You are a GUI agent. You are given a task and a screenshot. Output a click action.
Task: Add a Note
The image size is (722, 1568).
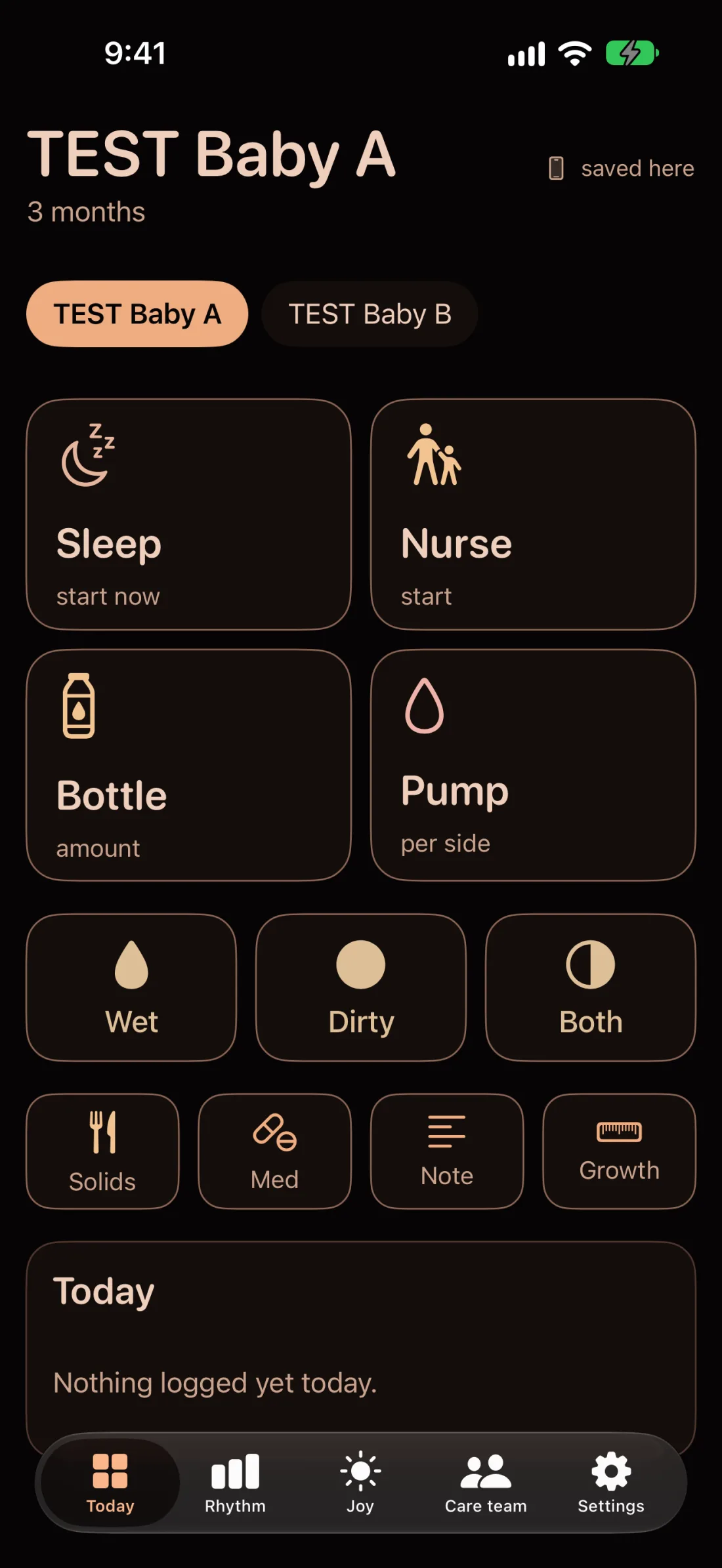[447, 1151]
